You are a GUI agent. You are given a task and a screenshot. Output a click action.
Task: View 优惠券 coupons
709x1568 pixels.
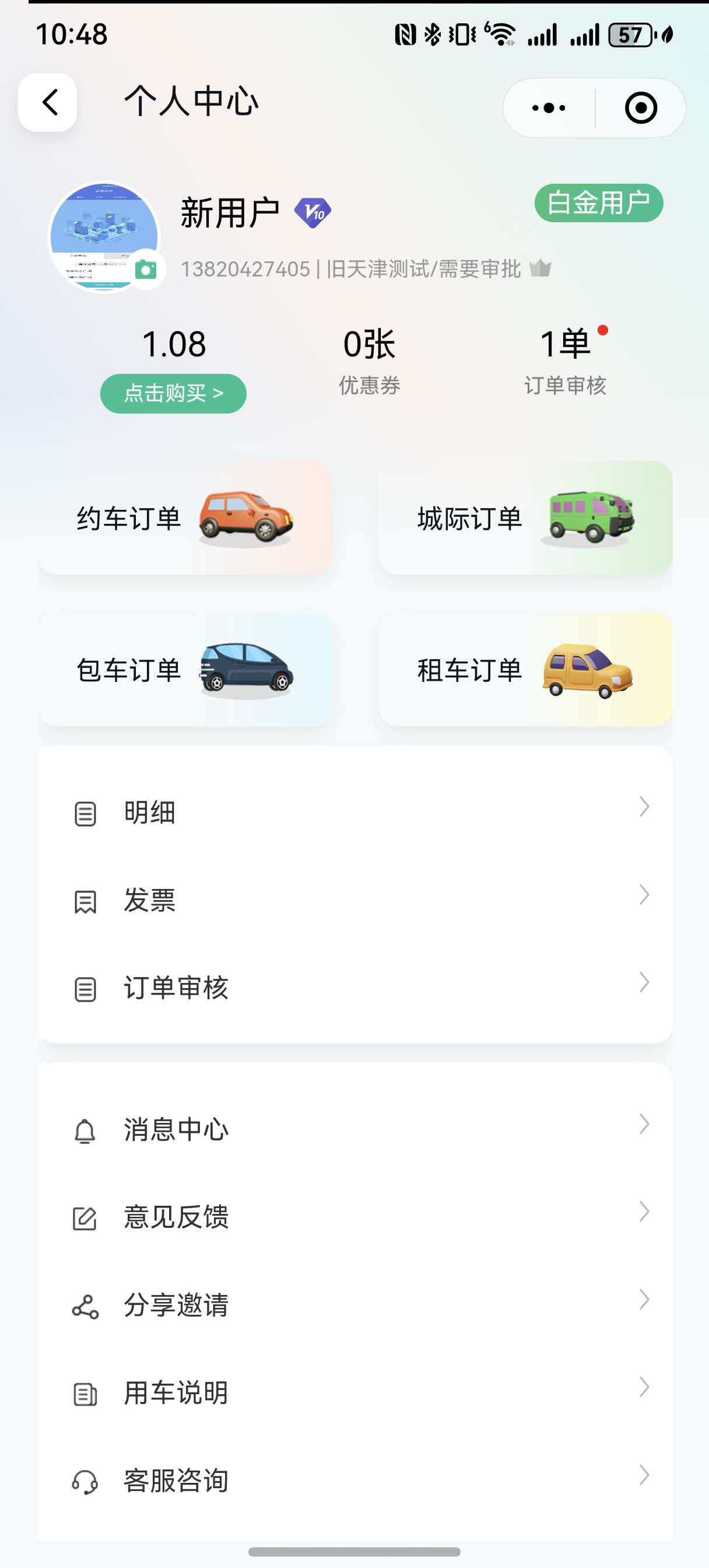pyautogui.click(x=370, y=360)
